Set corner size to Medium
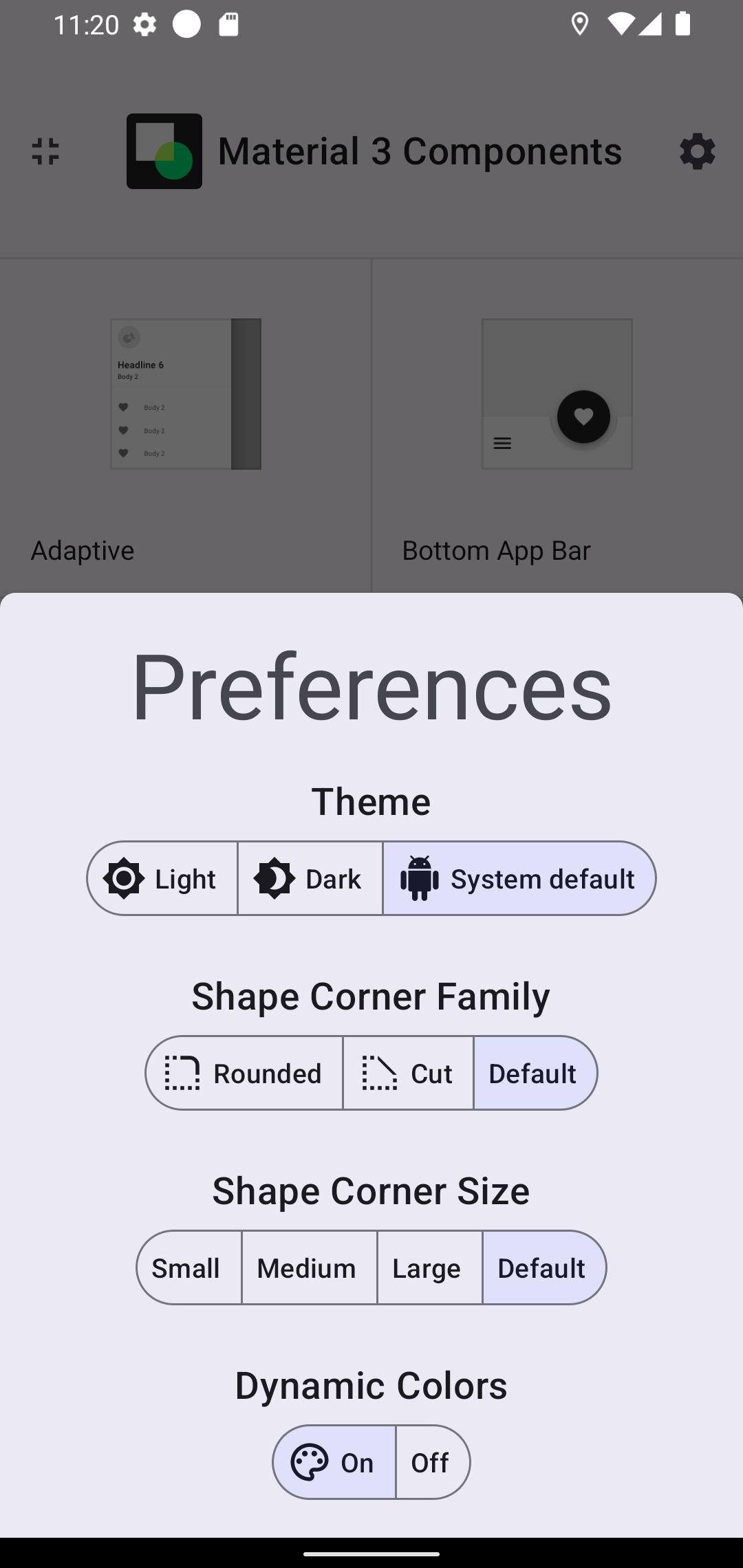743x1568 pixels. (x=310, y=1267)
